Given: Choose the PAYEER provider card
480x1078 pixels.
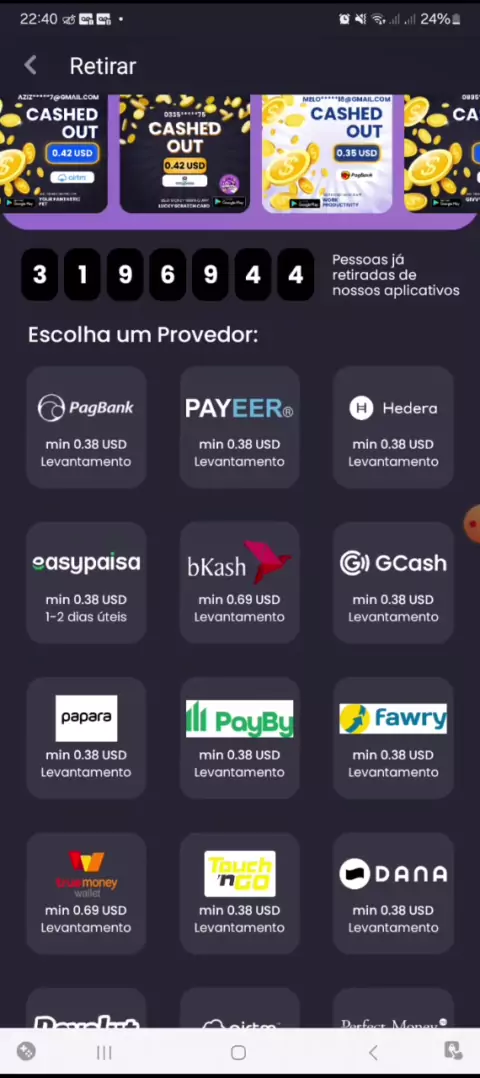Looking at the screenshot, I should point(239,428).
